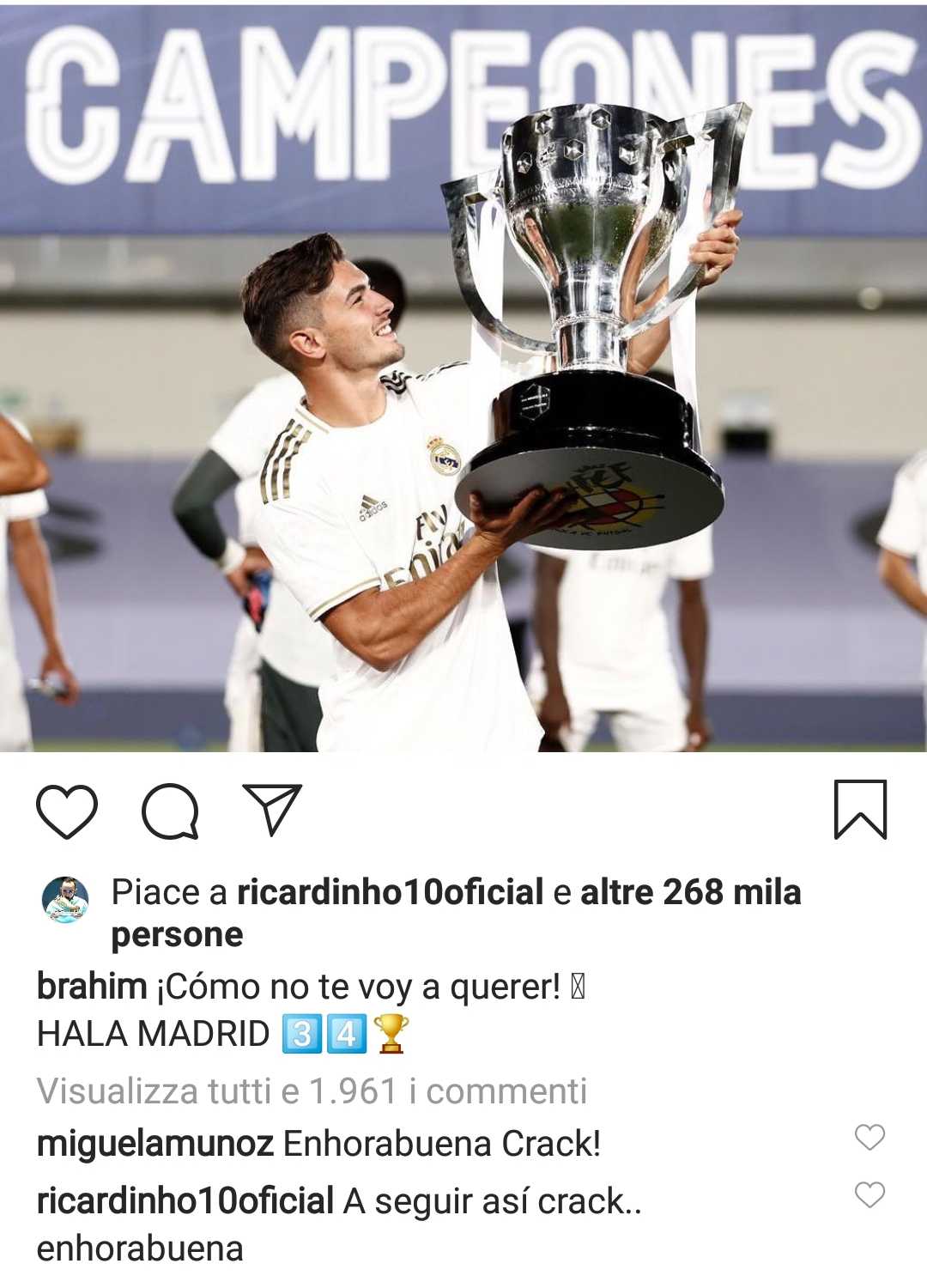
Task: View the other 268 mila likers
Action: click(x=690, y=892)
